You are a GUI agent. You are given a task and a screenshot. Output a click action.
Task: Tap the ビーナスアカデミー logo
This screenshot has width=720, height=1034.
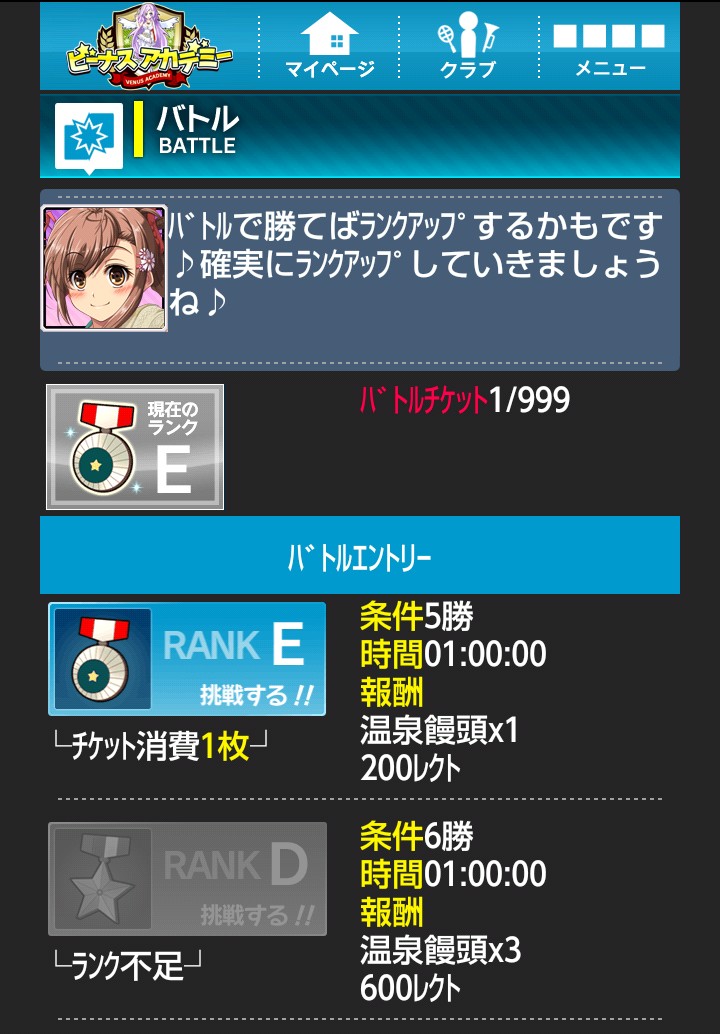coord(150,46)
